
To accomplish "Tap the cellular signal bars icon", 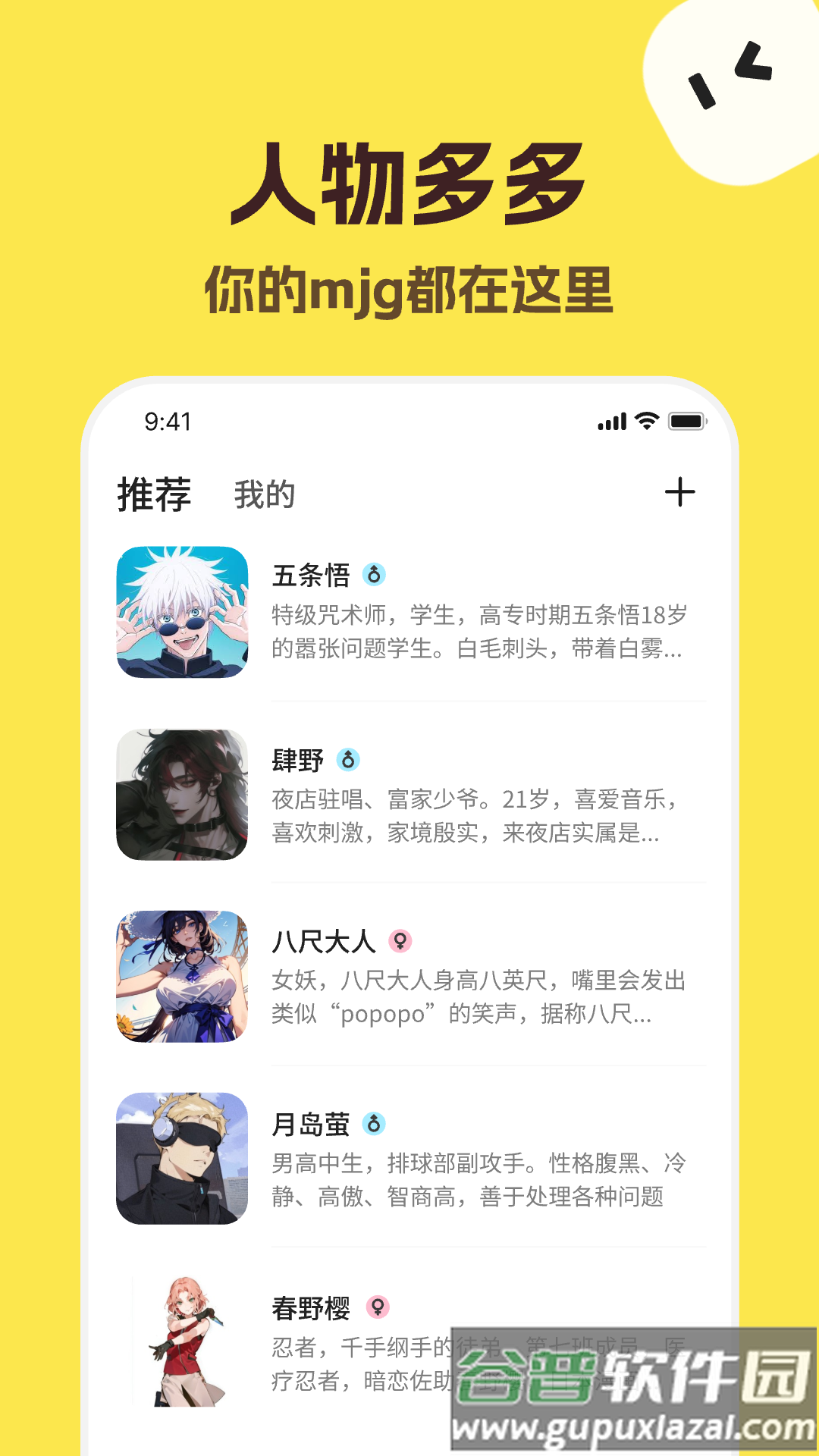I will click(610, 423).
